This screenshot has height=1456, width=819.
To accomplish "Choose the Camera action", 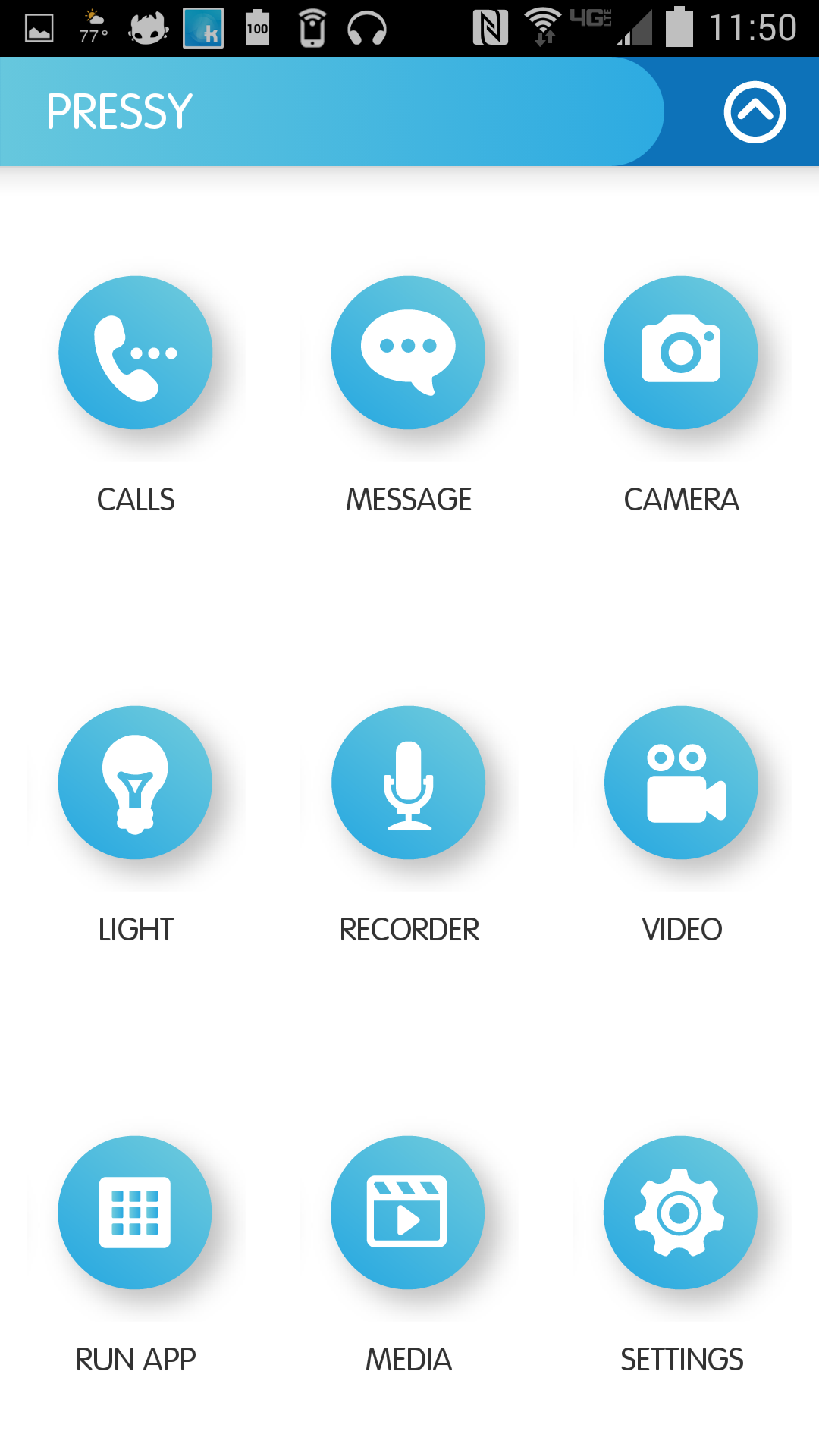I will click(x=681, y=353).
